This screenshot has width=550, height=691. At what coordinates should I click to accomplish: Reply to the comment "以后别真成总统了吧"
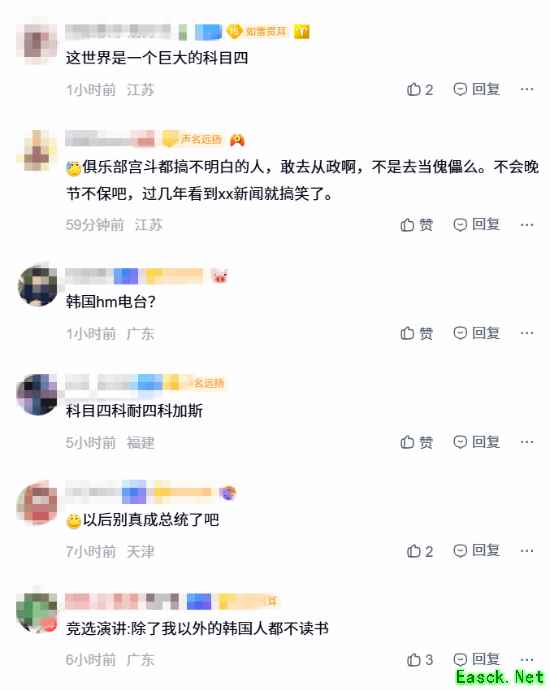coord(476,551)
